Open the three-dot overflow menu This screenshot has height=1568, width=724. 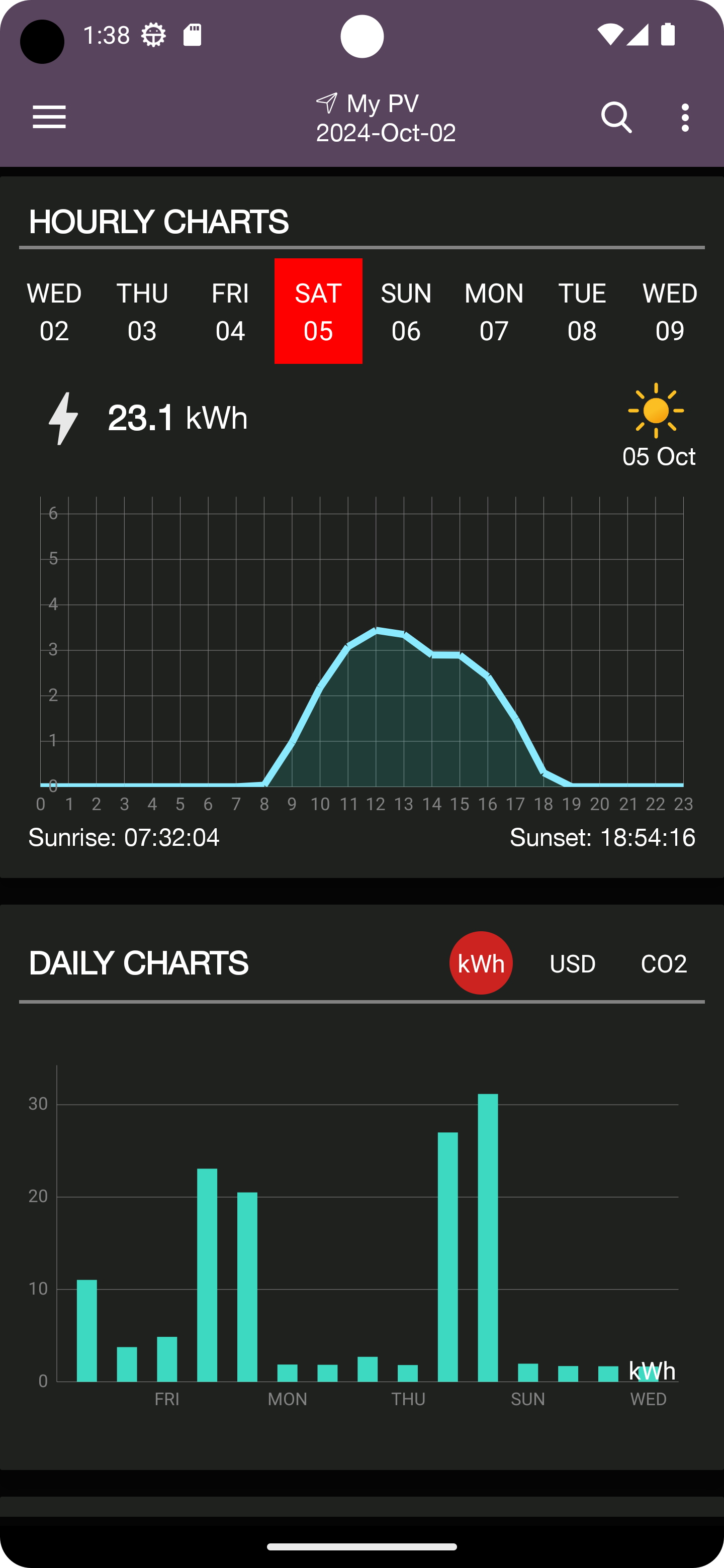pyautogui.click(x=686, y=117)
